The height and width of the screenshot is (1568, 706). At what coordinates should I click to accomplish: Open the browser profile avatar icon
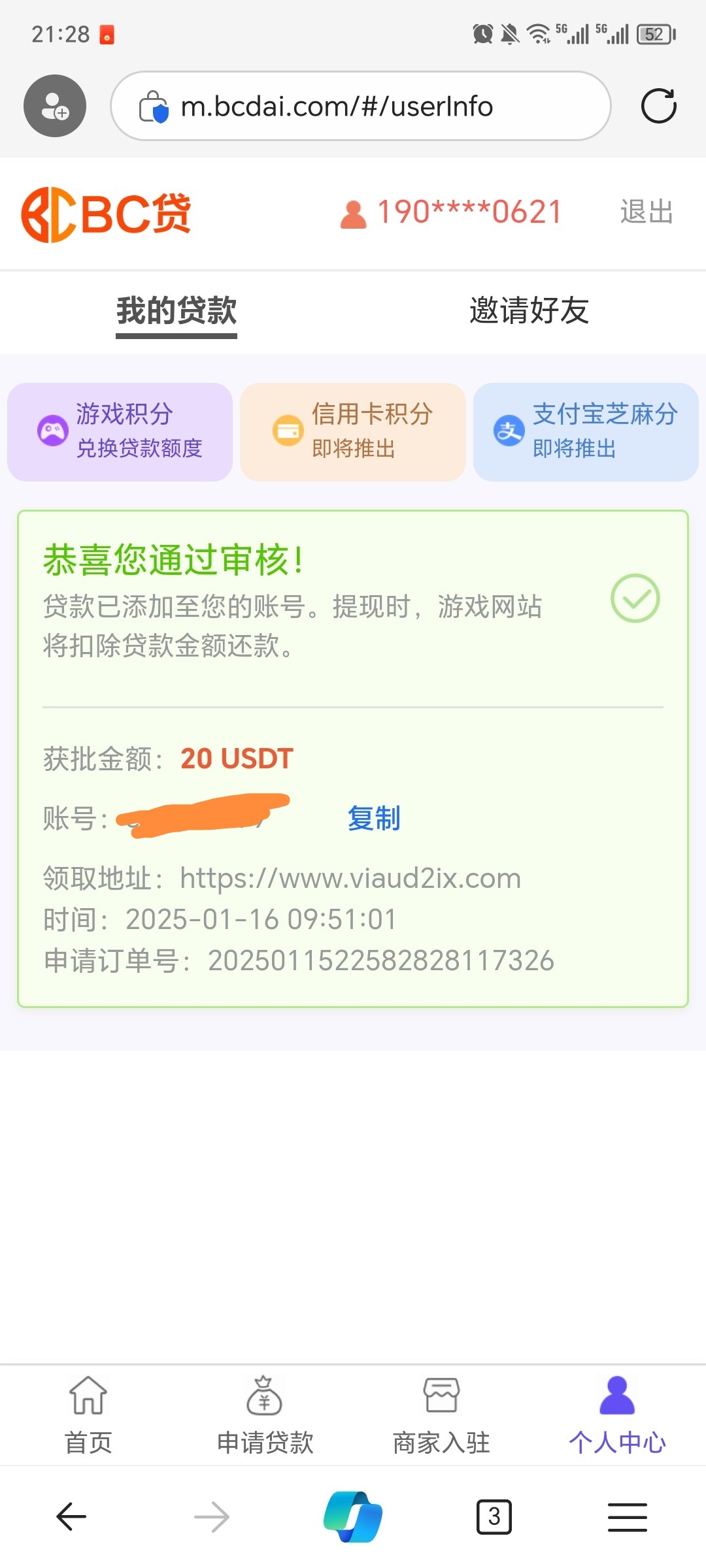[55, 106]
